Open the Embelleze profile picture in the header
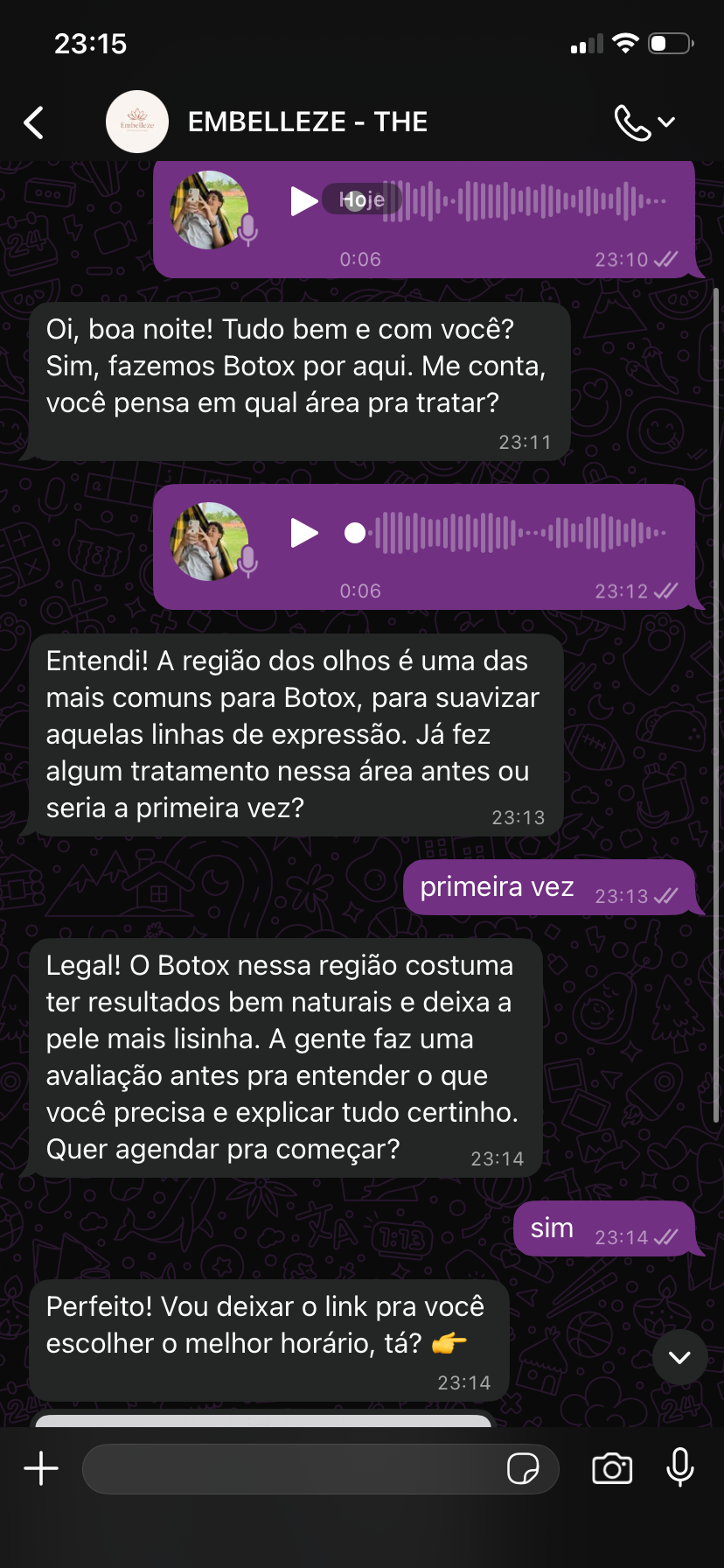This screenshot has width=724, height=1568. click(137, 122)
